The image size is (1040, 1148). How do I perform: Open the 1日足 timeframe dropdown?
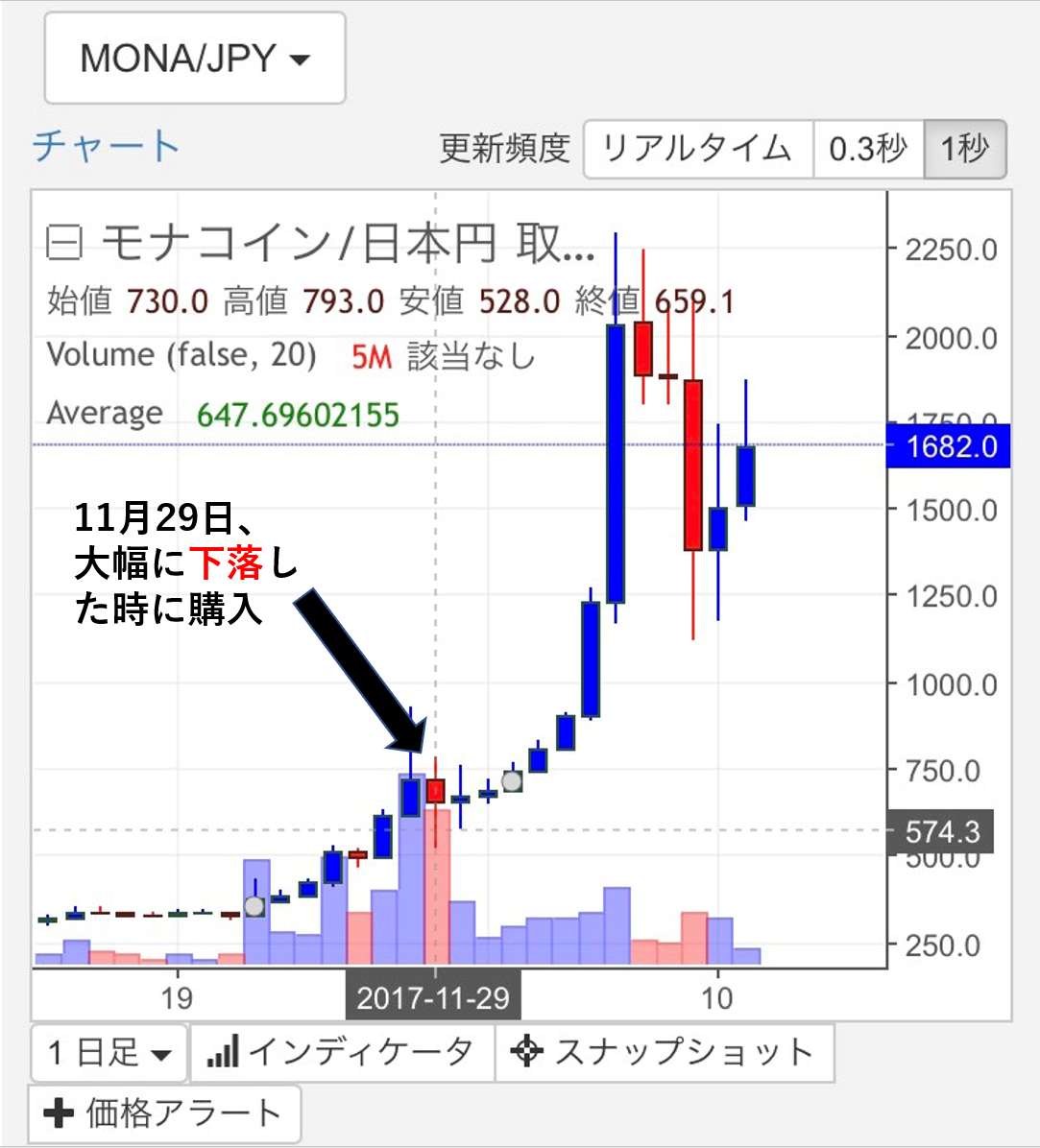(109, 1053)
